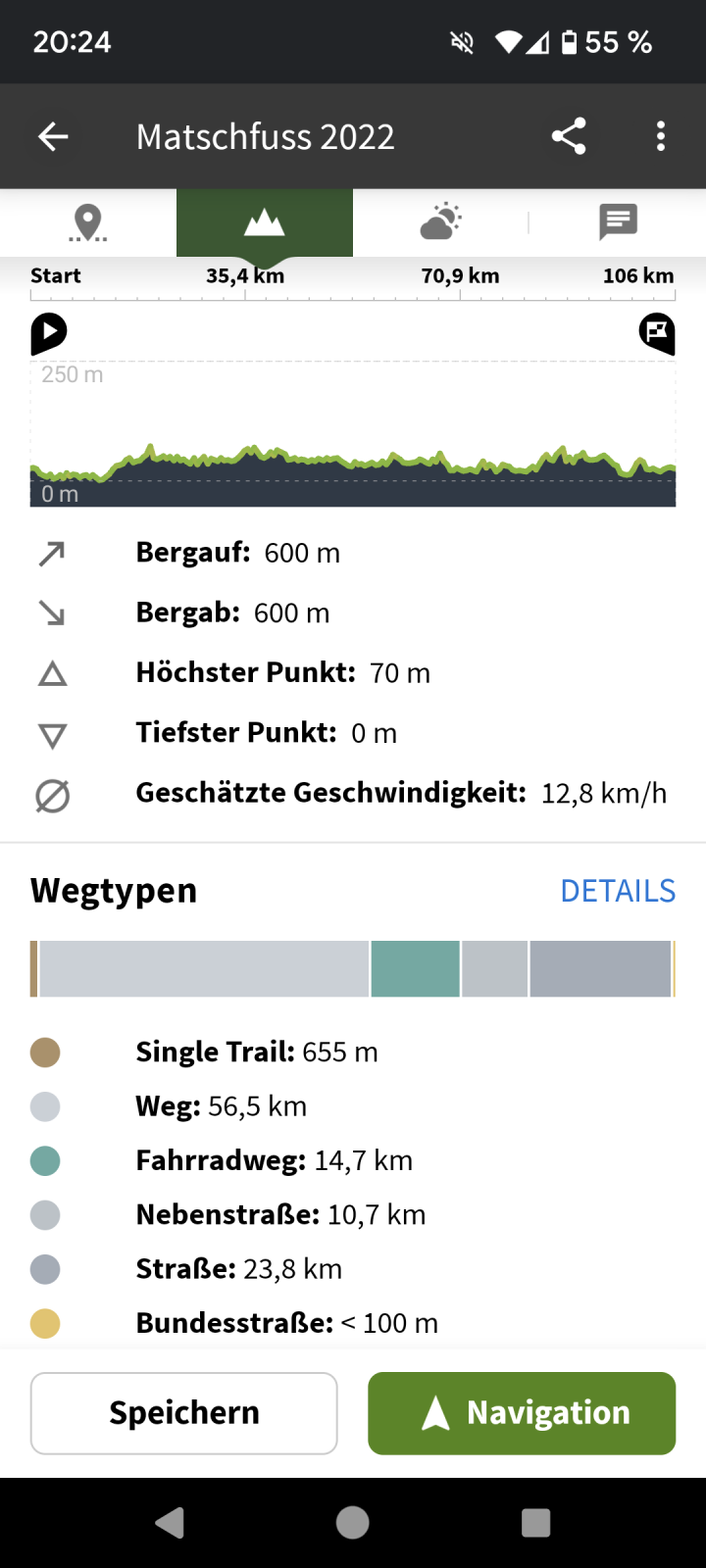Switch to the weather tab
Screen dimensions: 706x1568
tap(440, 222)
